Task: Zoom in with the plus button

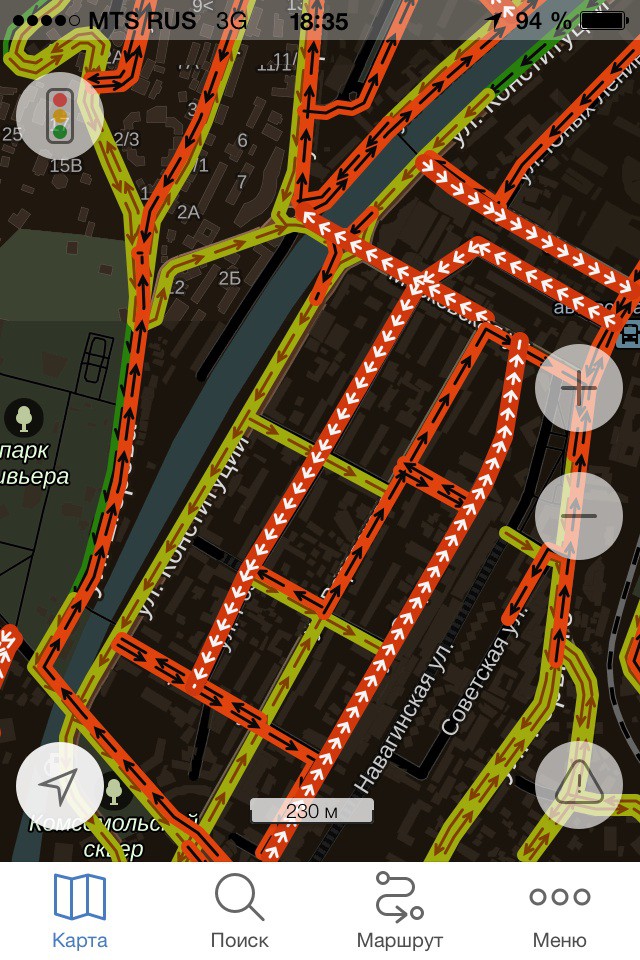Action: pos(578,388)
